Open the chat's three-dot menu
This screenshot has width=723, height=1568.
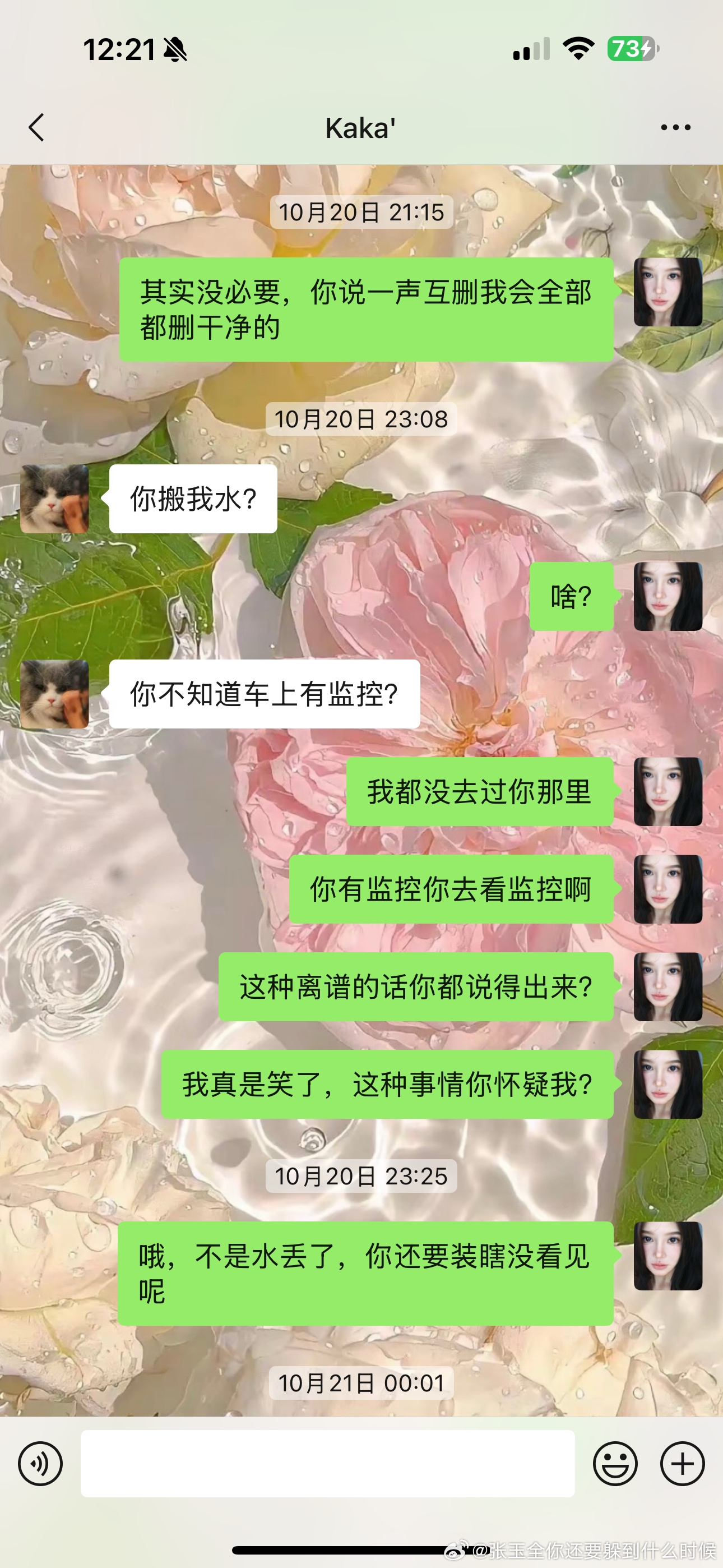(675, 128)
